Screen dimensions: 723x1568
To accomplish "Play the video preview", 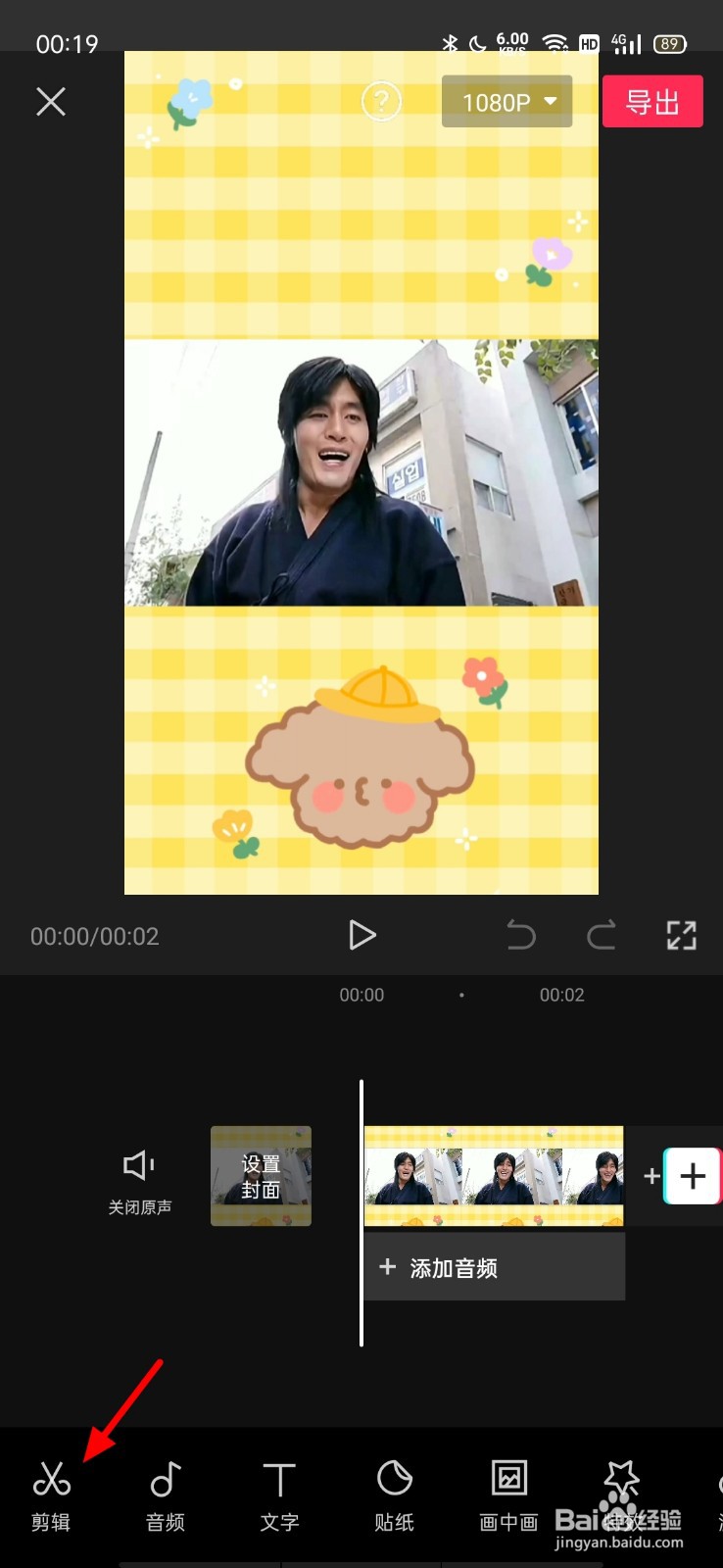I will pos(361,935).
